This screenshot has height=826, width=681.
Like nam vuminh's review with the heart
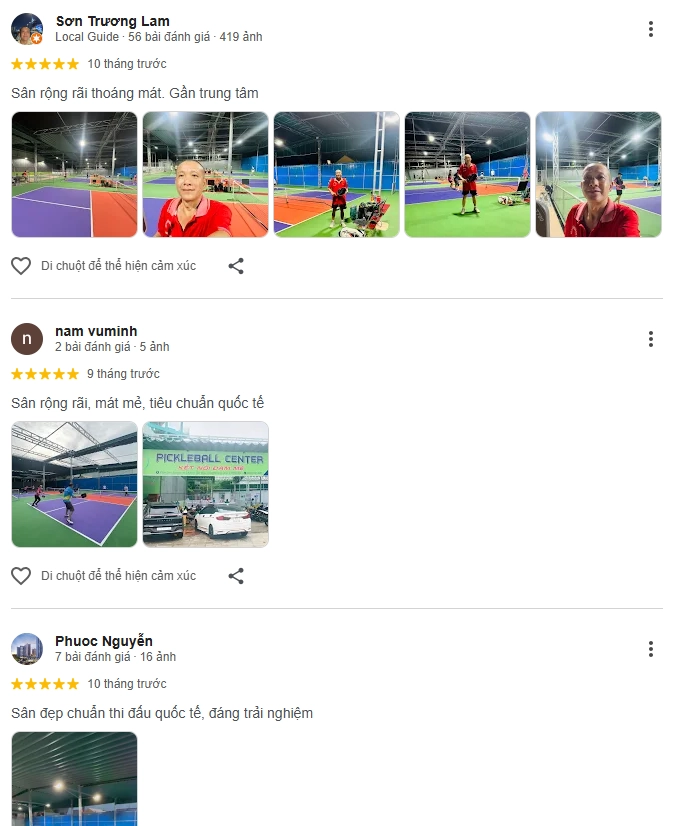21,576
